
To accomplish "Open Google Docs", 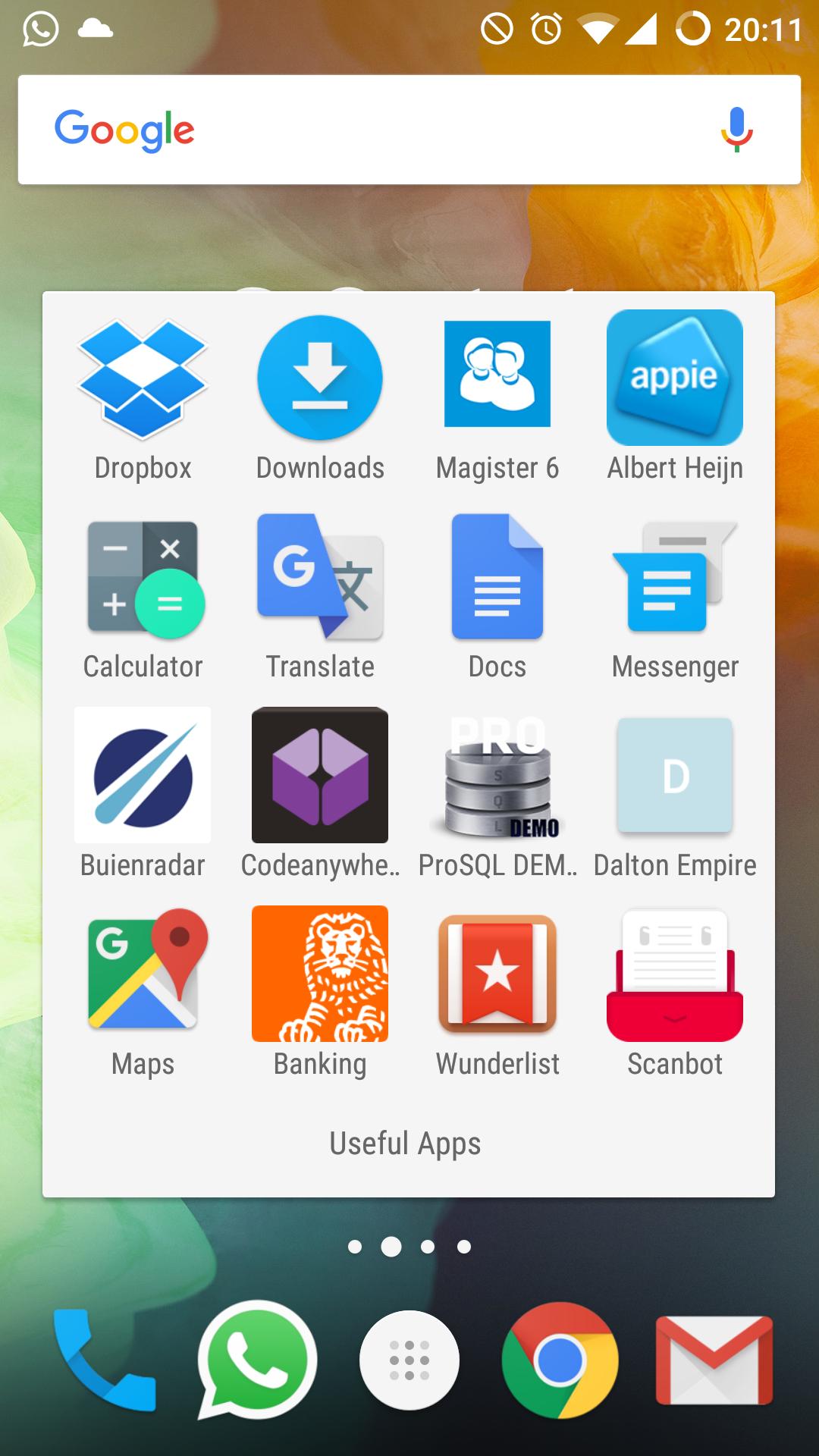I will tap(497, 578).
